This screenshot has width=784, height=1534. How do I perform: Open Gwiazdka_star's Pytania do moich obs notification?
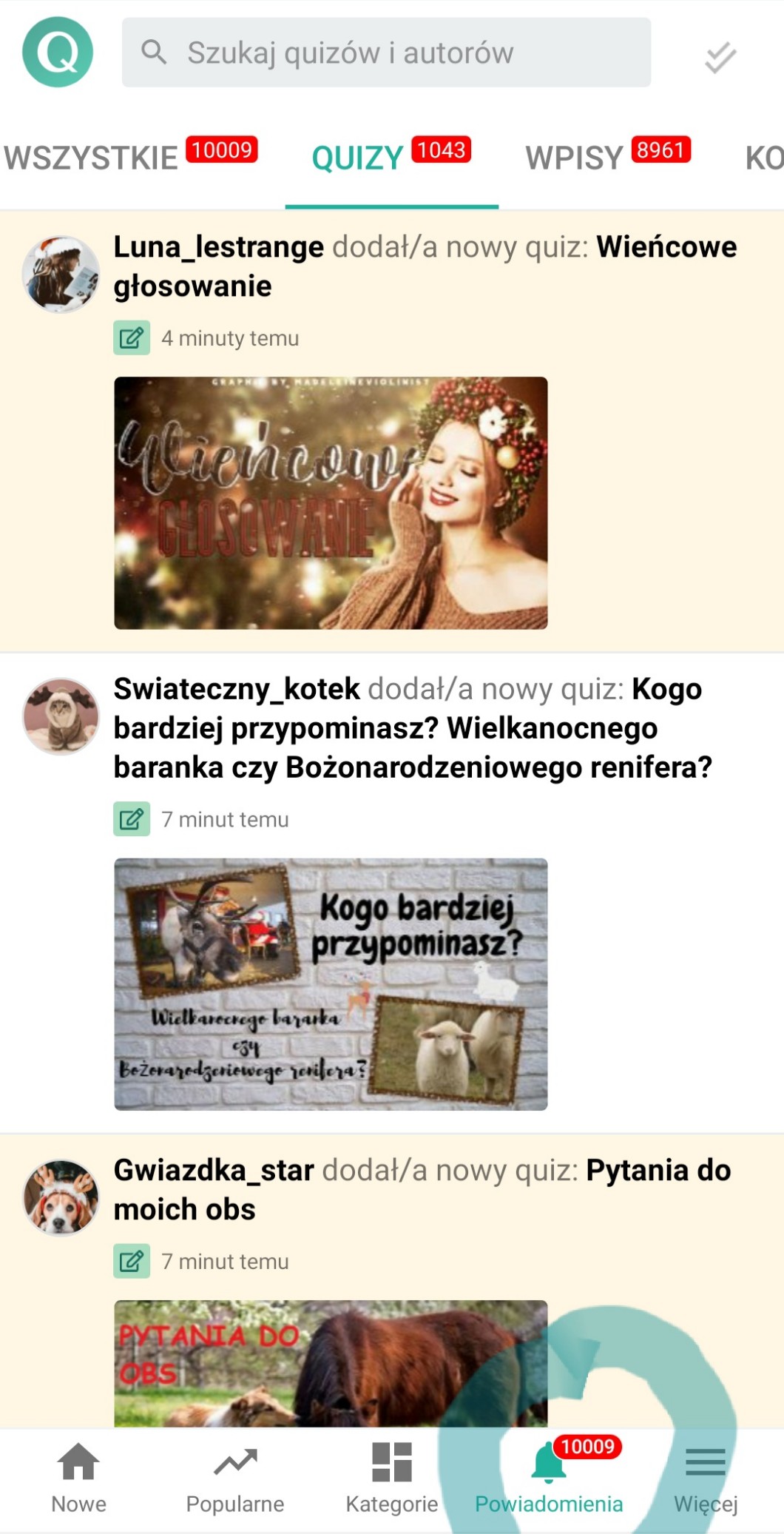pos(422,1190)
